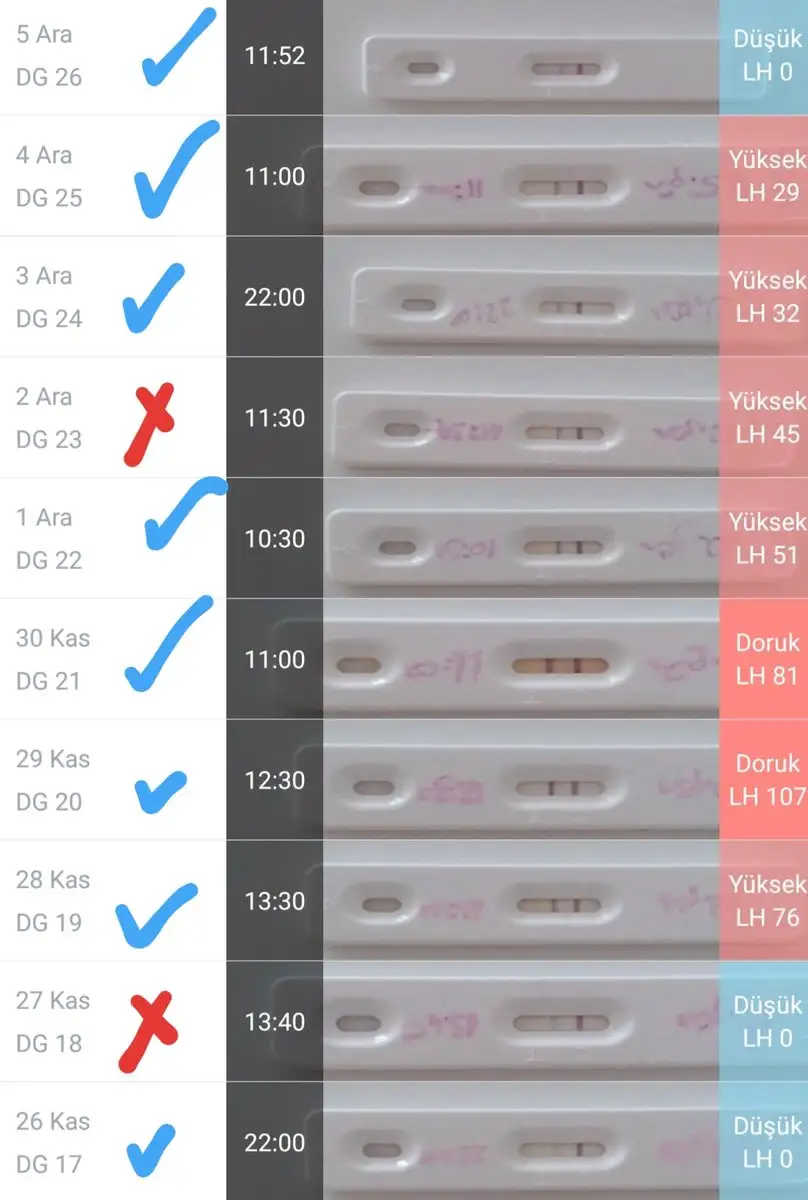Image resolution: width=808 pixels, height=1200 pixels.
Task: View the 3 Ara 22:00 test
Action: 520,298
